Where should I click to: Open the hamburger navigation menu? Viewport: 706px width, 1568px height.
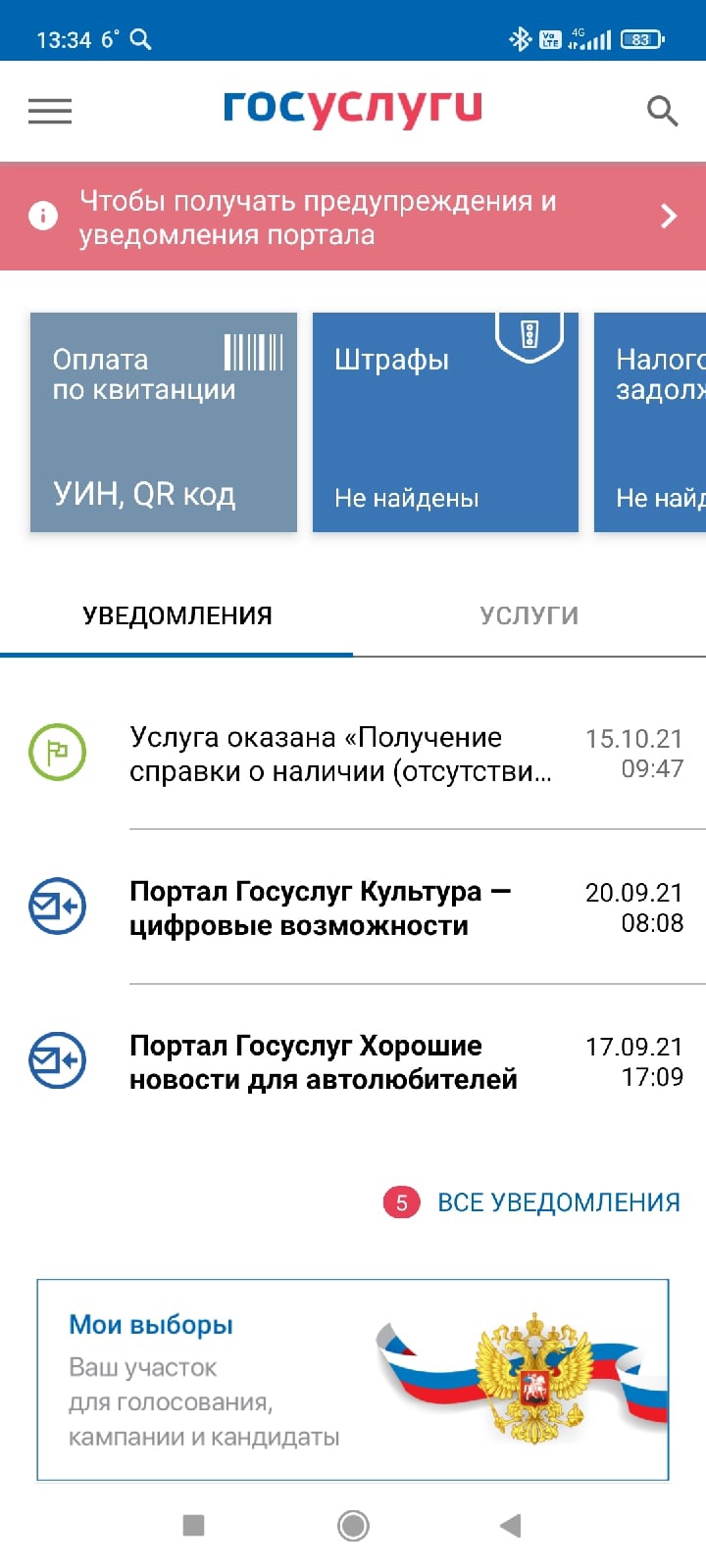tap(49, 111)
